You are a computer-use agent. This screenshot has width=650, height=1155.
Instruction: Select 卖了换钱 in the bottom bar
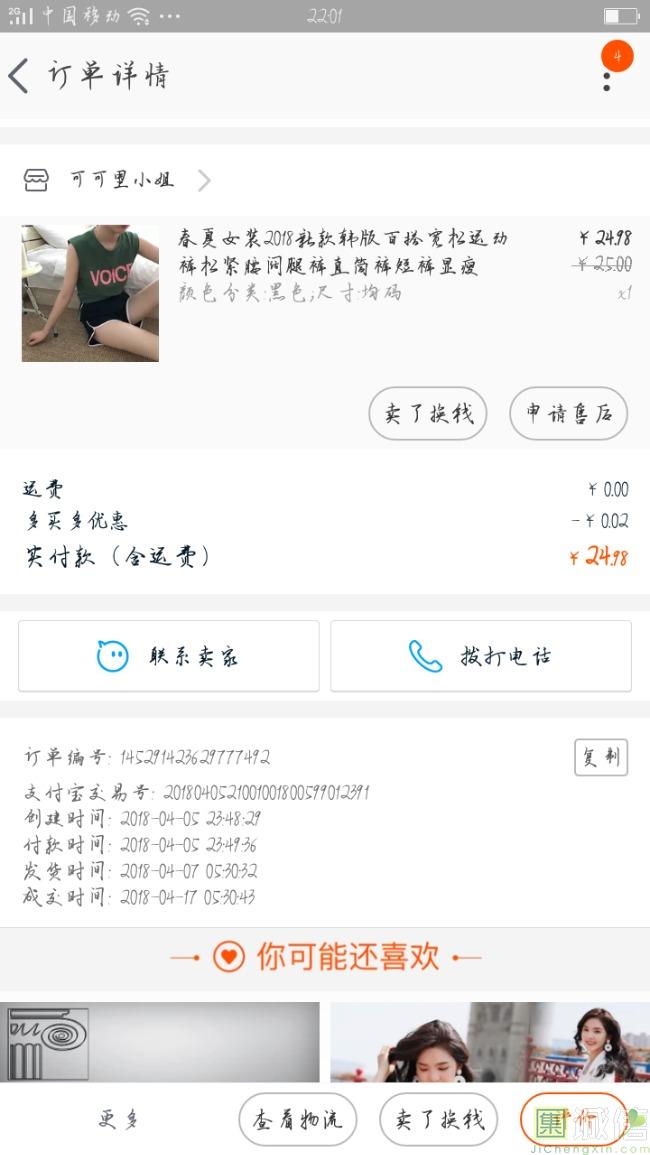click(x=440, y=1119)
